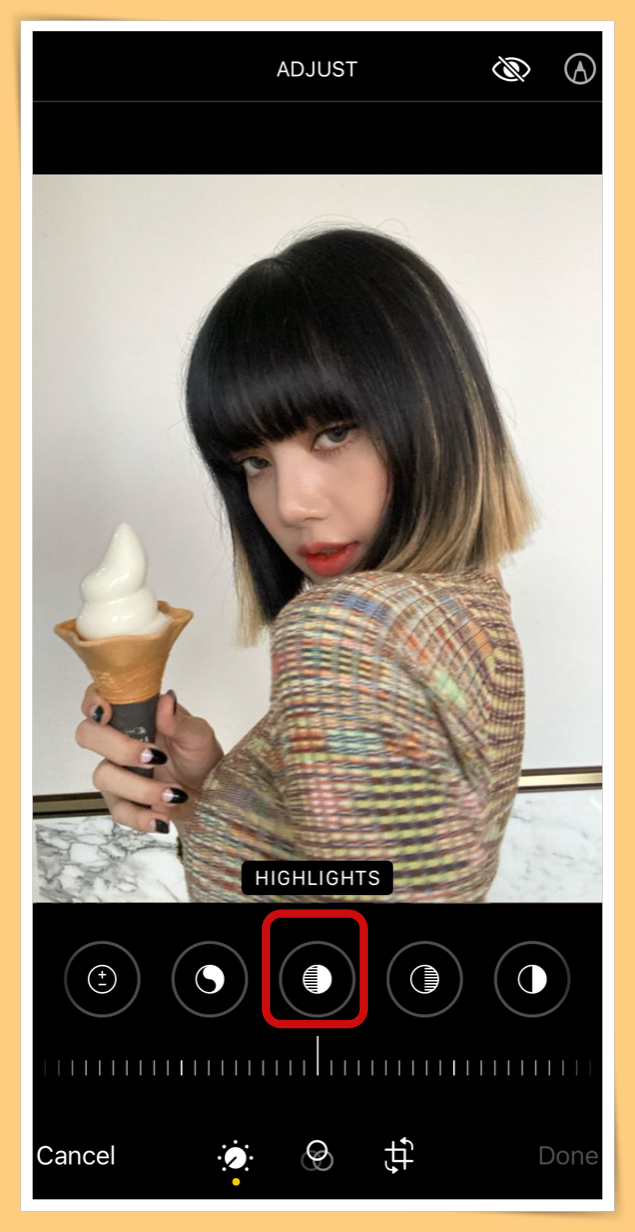Cancel the photo edit

tap(76, 1156)
